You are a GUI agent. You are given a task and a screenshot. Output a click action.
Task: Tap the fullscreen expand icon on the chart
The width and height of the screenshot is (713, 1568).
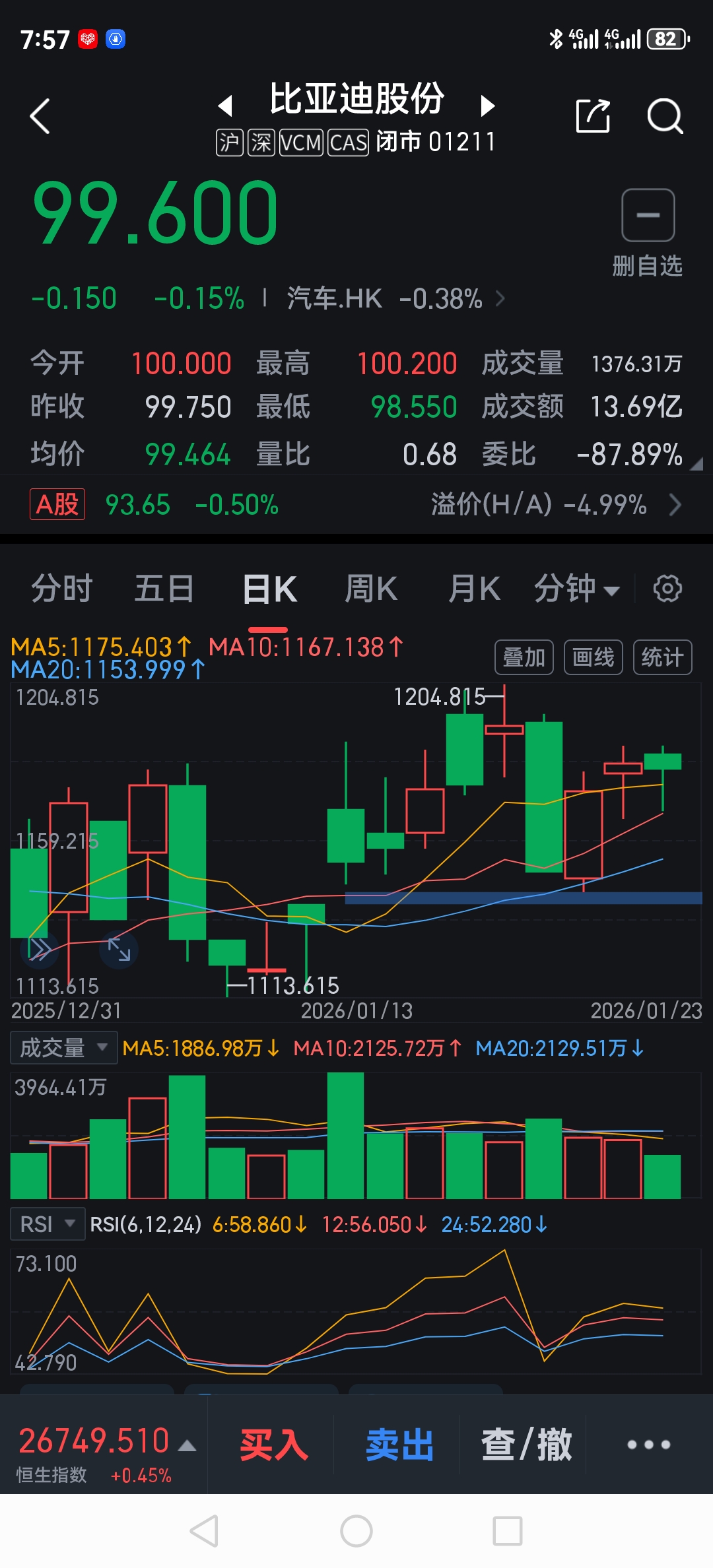click(118, 950)
